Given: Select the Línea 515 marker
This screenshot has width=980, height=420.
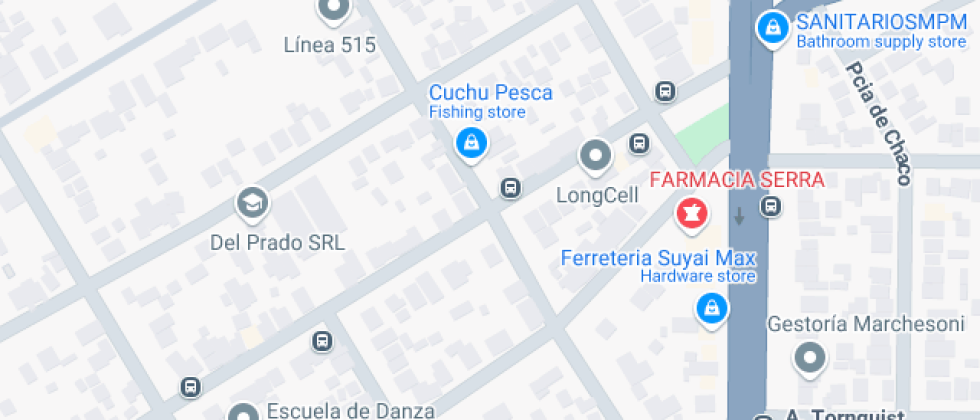Looking at the screenshot, I should click(333, 11).
